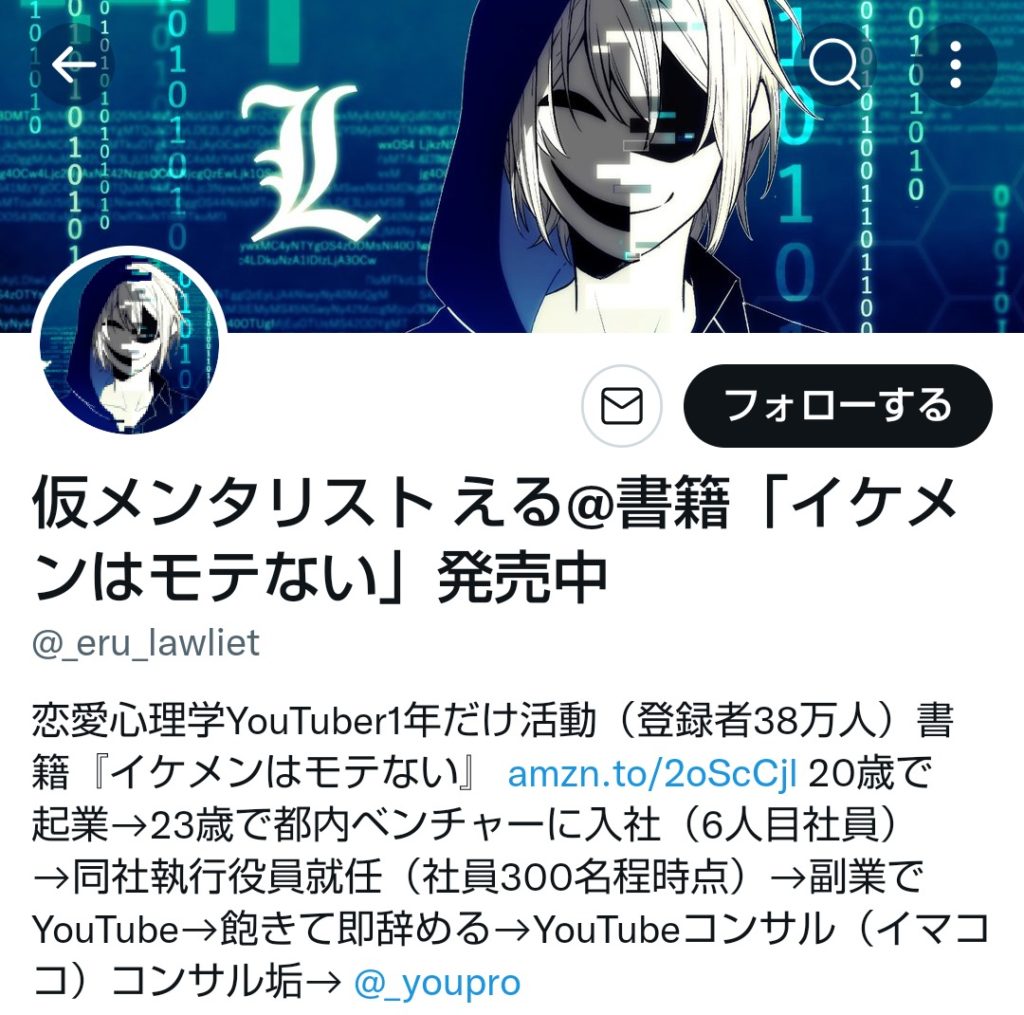Send a direct message via envelope icon
The image size is (1024, 1015).
point(621,406)
